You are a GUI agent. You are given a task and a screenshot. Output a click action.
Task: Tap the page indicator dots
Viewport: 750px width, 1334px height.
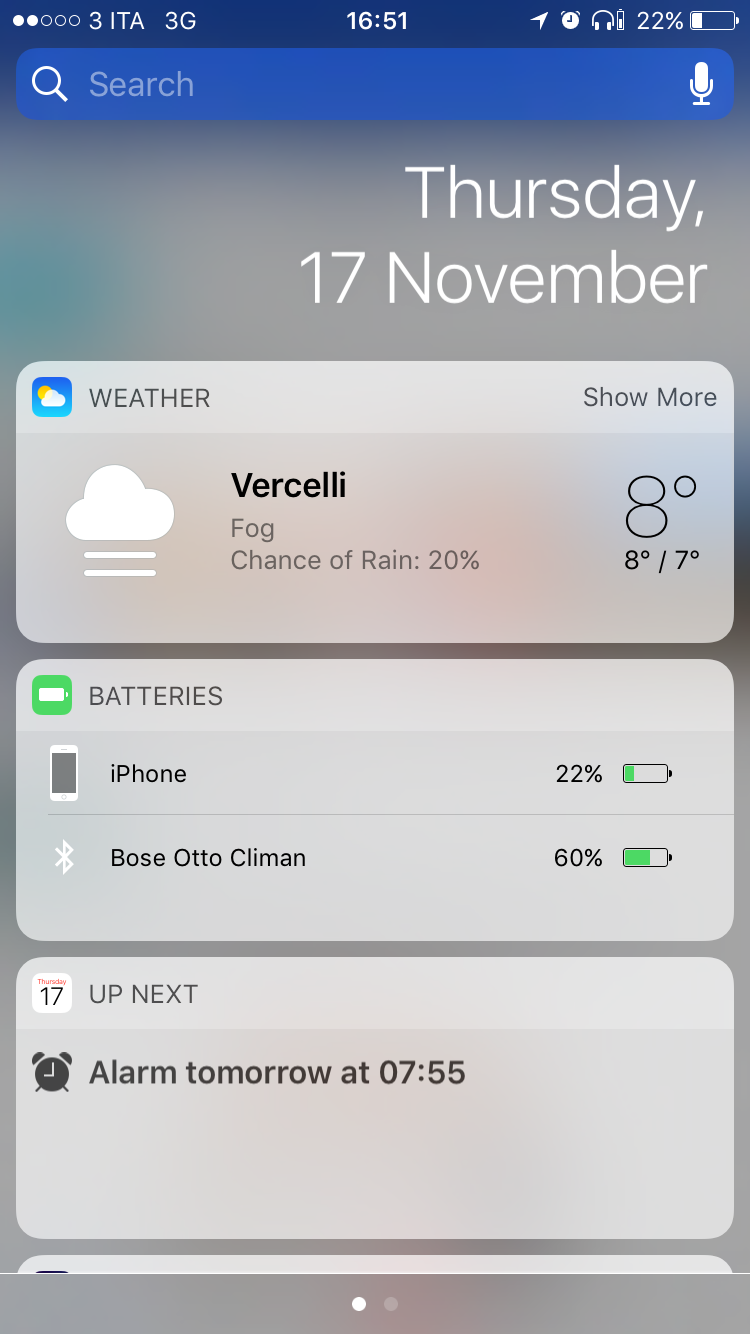(375, 1303)
